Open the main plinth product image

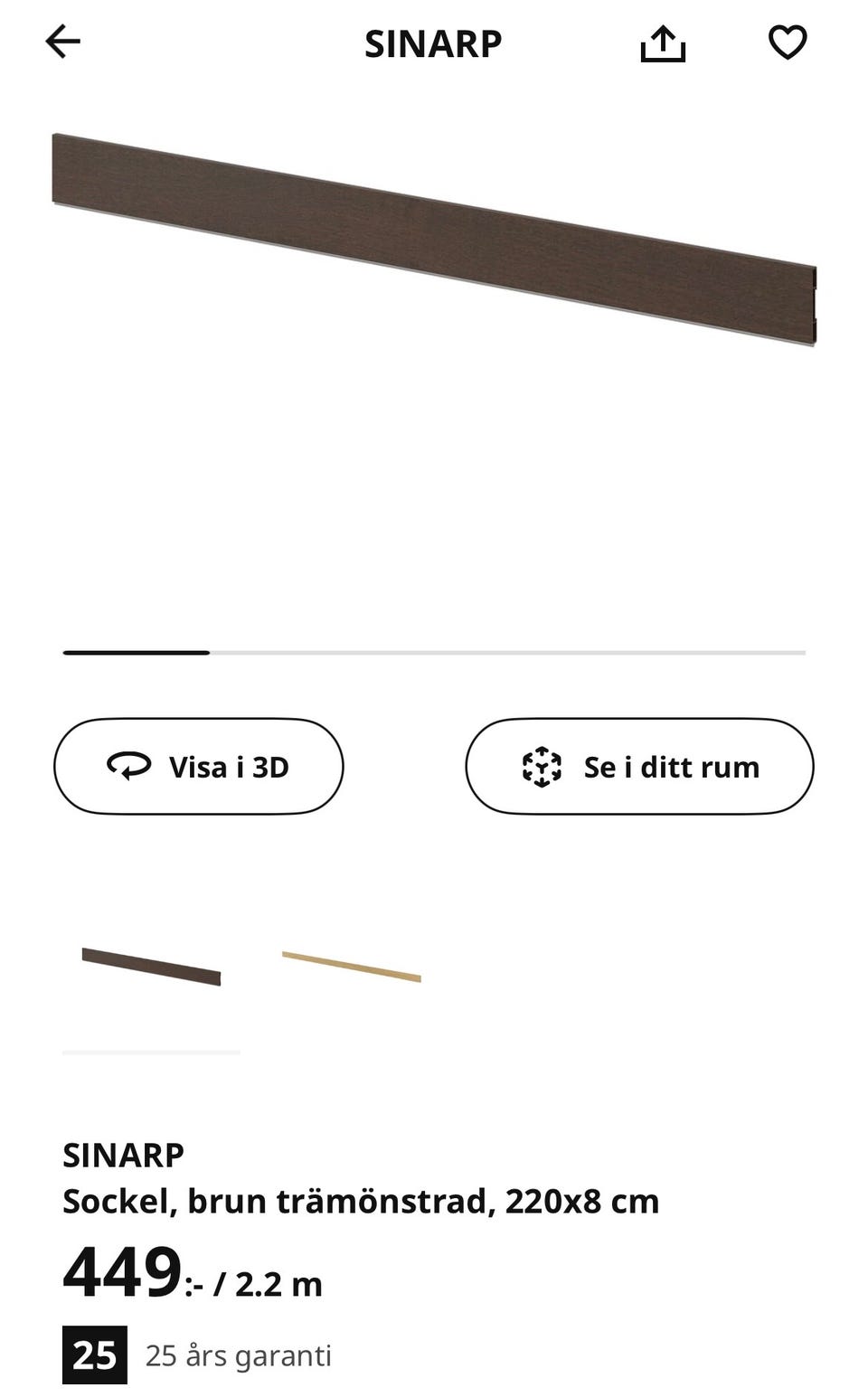tap(434, 240)
